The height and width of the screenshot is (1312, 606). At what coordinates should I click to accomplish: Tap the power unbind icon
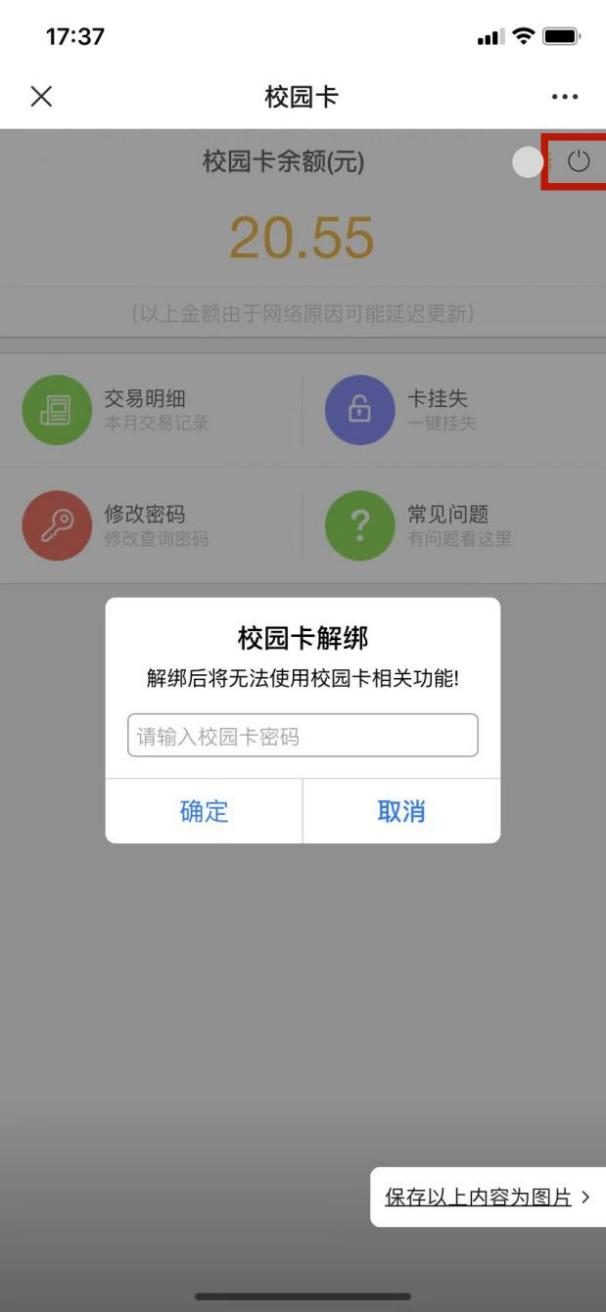tap(579, 161)
